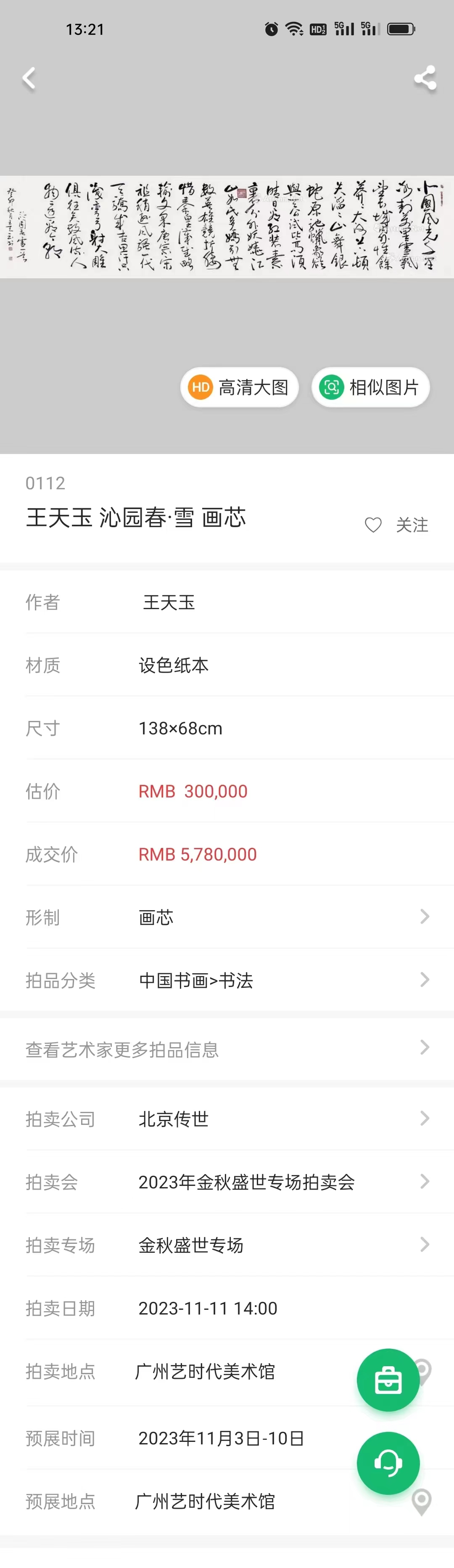Screen dimensions: 454x1568
Task: Open 拍品分类 中国书画>书法 category
Action: [227, 980]
